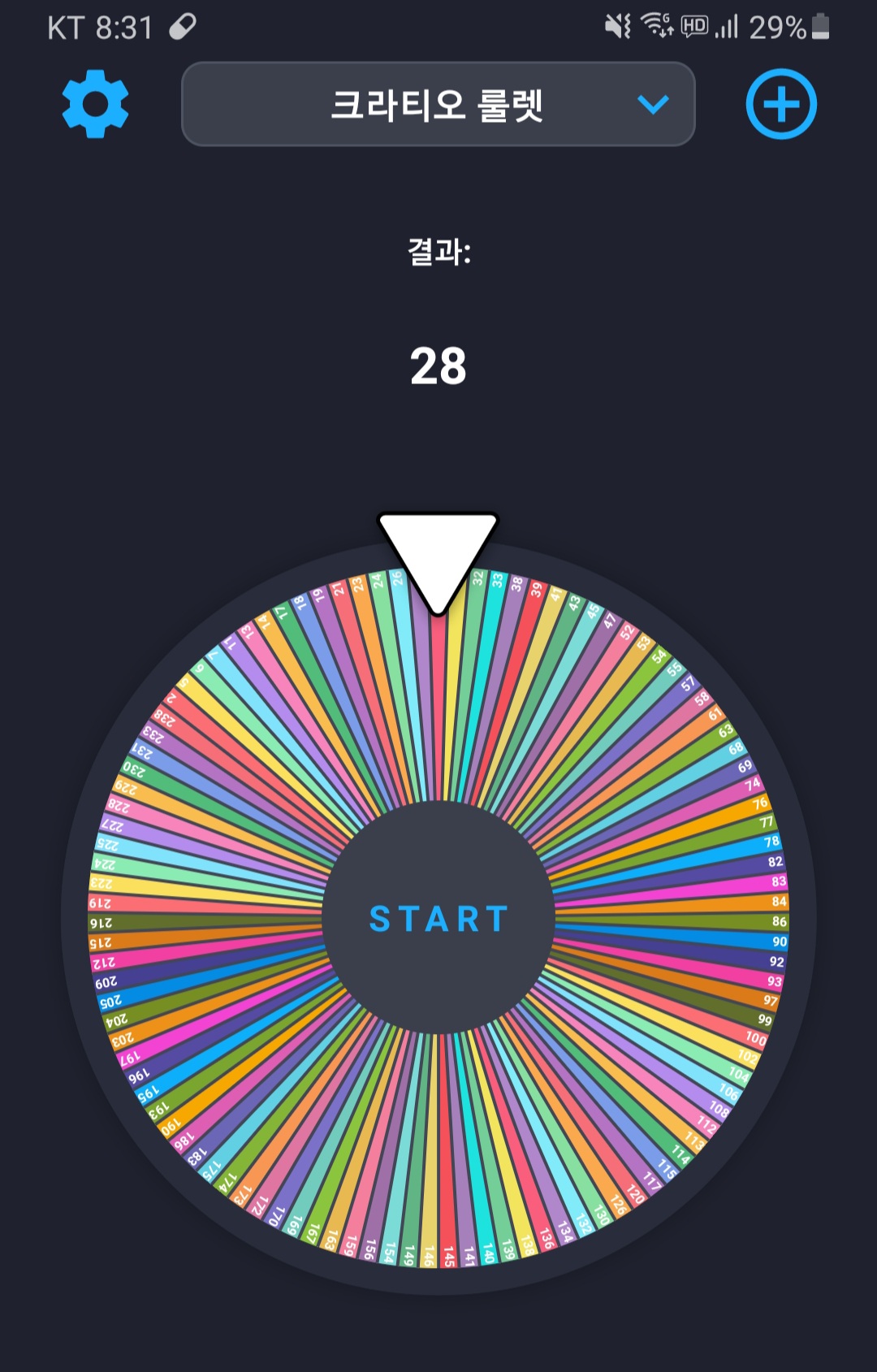This screenshot has width=877, height=1372.
Task: Expand the 크라티오 룰렛 dropdown
Action: coord(438,104)
